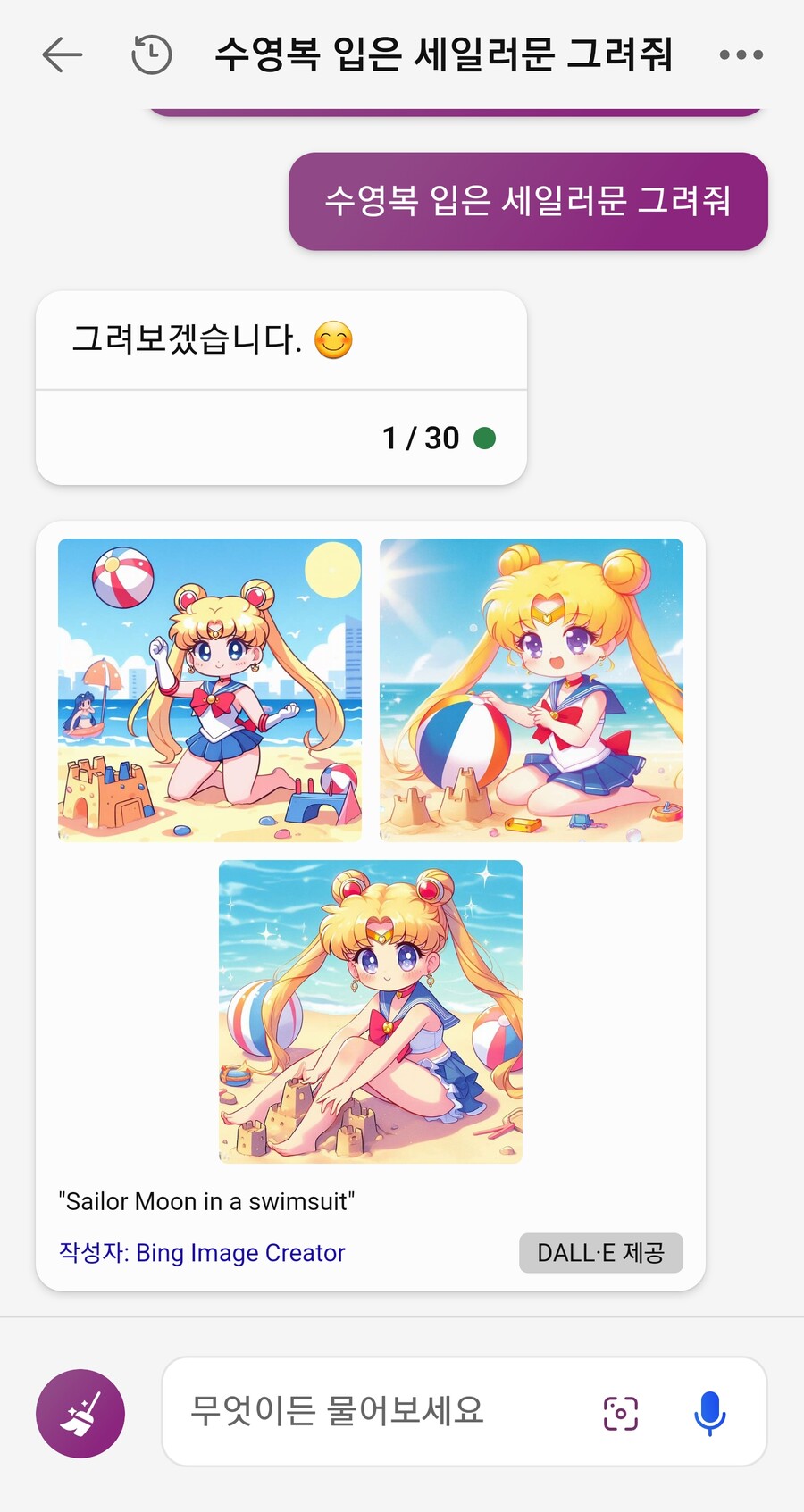Start voice input with microphone
This screenshot has width=804, height=1512.
coord(710,1413)
